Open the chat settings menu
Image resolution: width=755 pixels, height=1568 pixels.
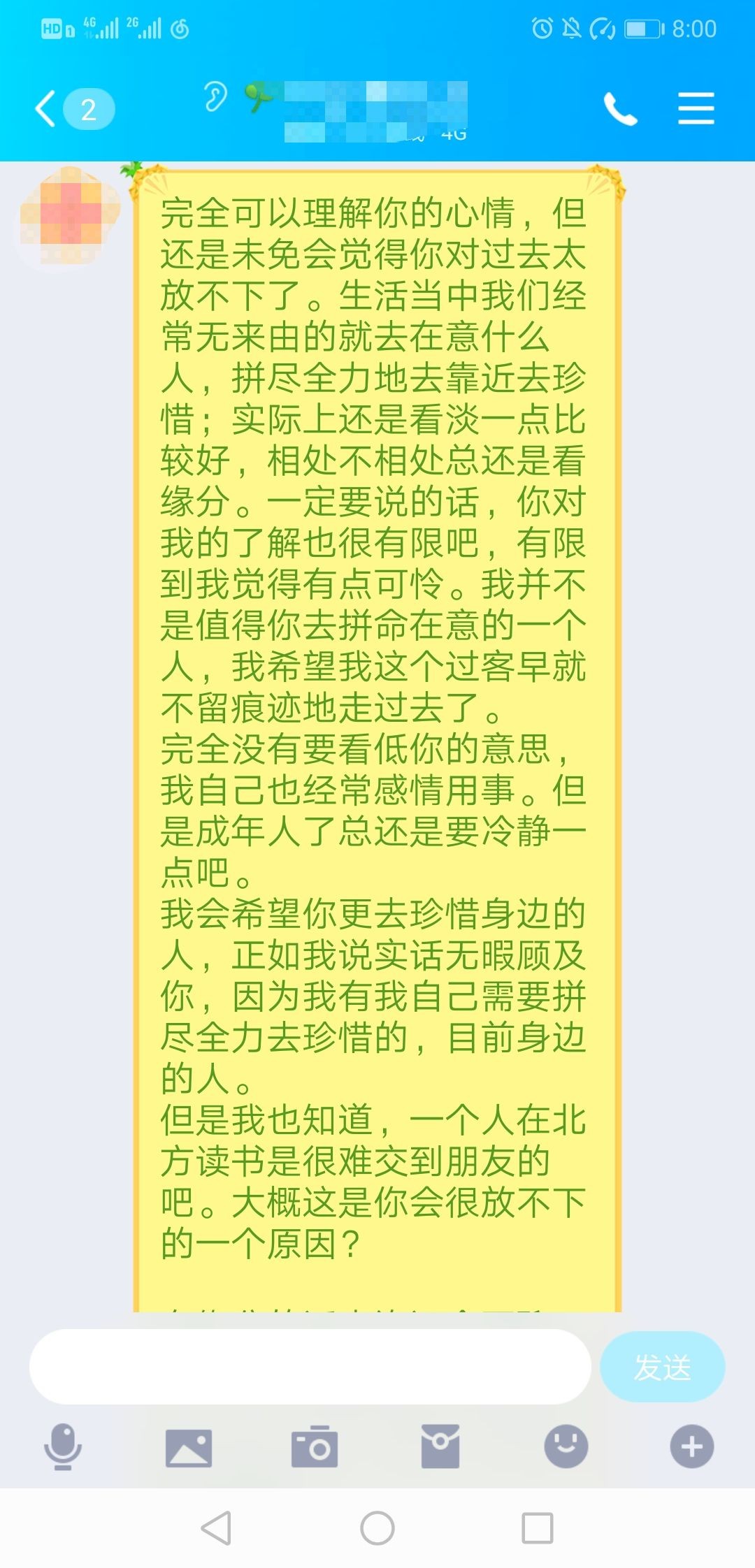696,110
